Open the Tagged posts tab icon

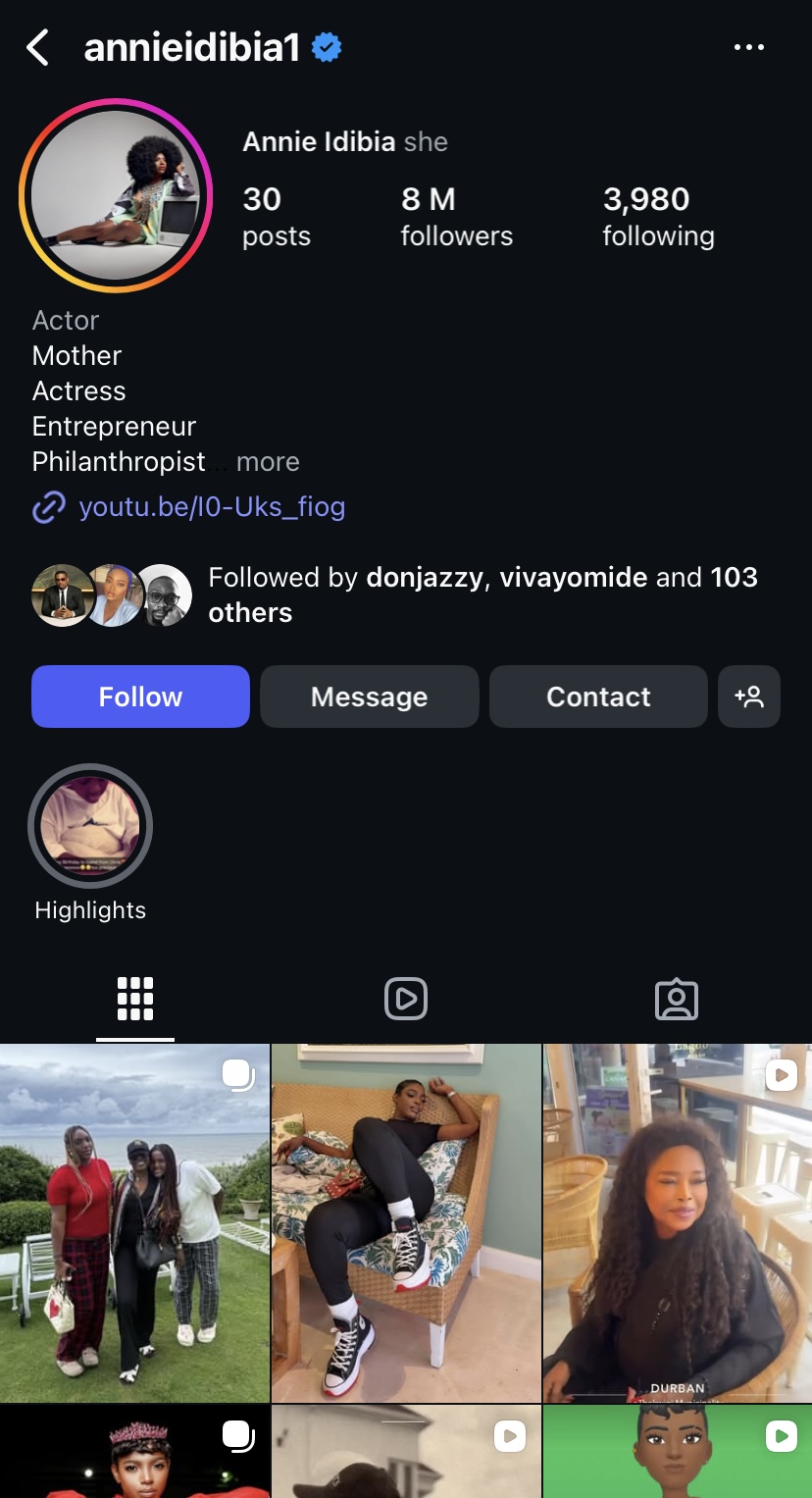pos(677,998)
